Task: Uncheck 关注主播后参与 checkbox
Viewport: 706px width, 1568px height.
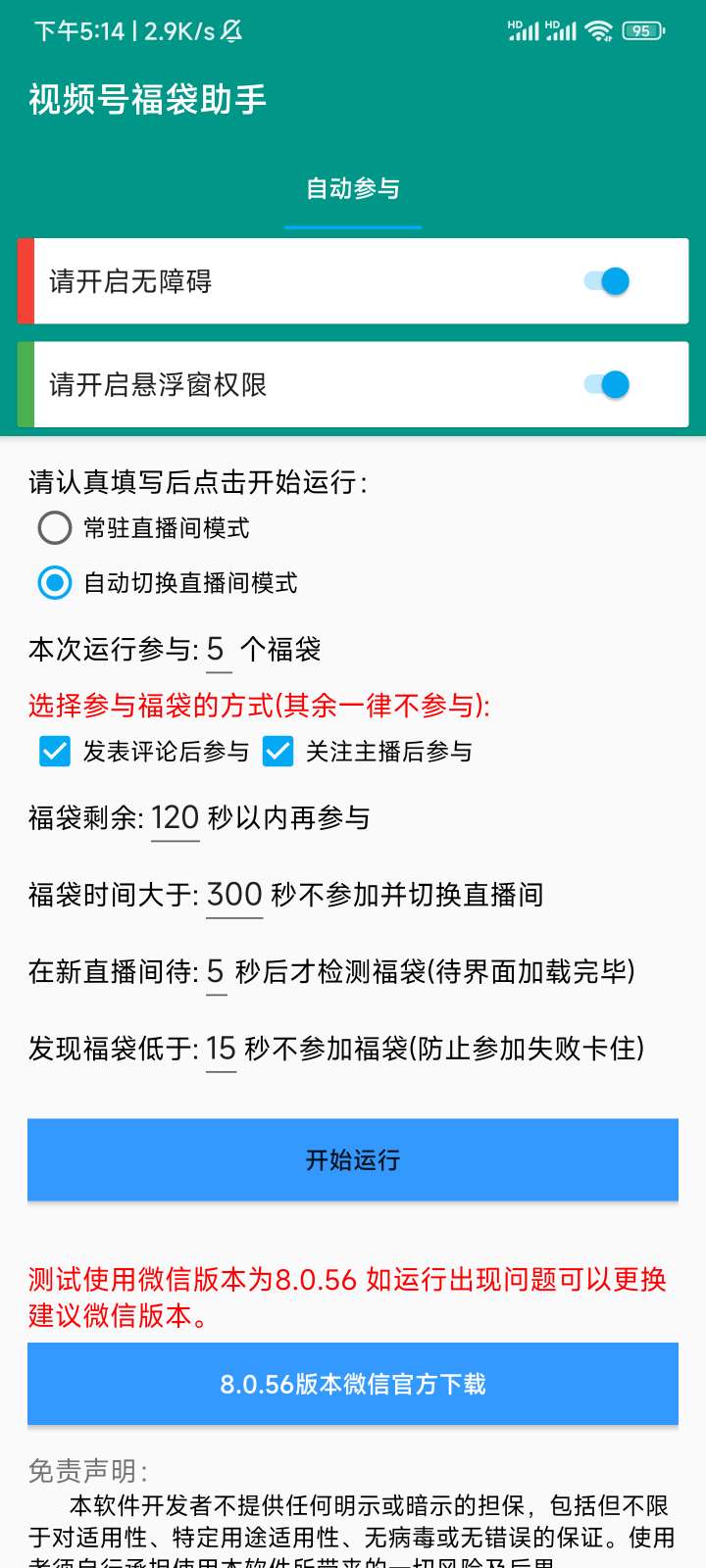Action: coord(278,752)
